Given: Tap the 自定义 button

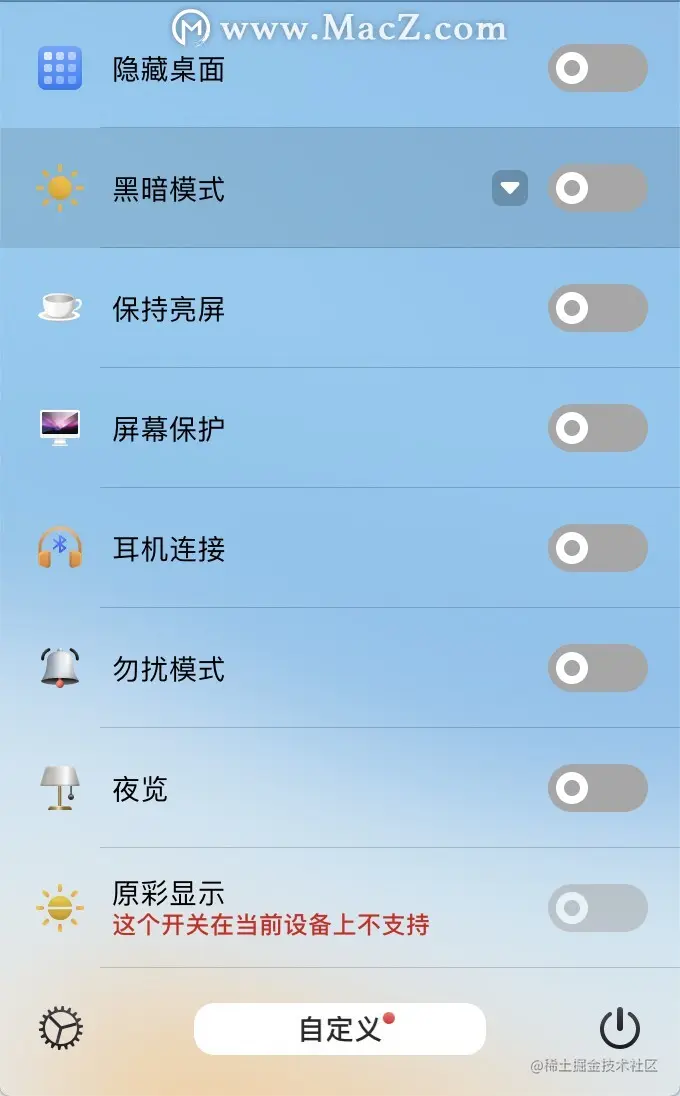Looking at the screenshot, I should coord(340,1029).
